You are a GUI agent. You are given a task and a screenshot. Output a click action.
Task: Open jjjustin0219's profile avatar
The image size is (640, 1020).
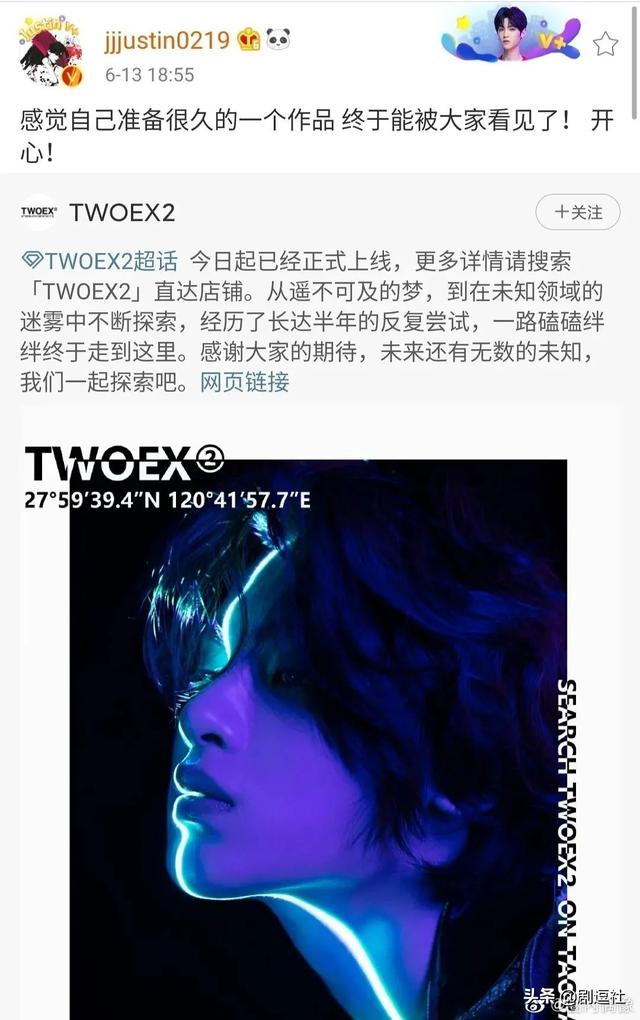click(x=50, y=52)
